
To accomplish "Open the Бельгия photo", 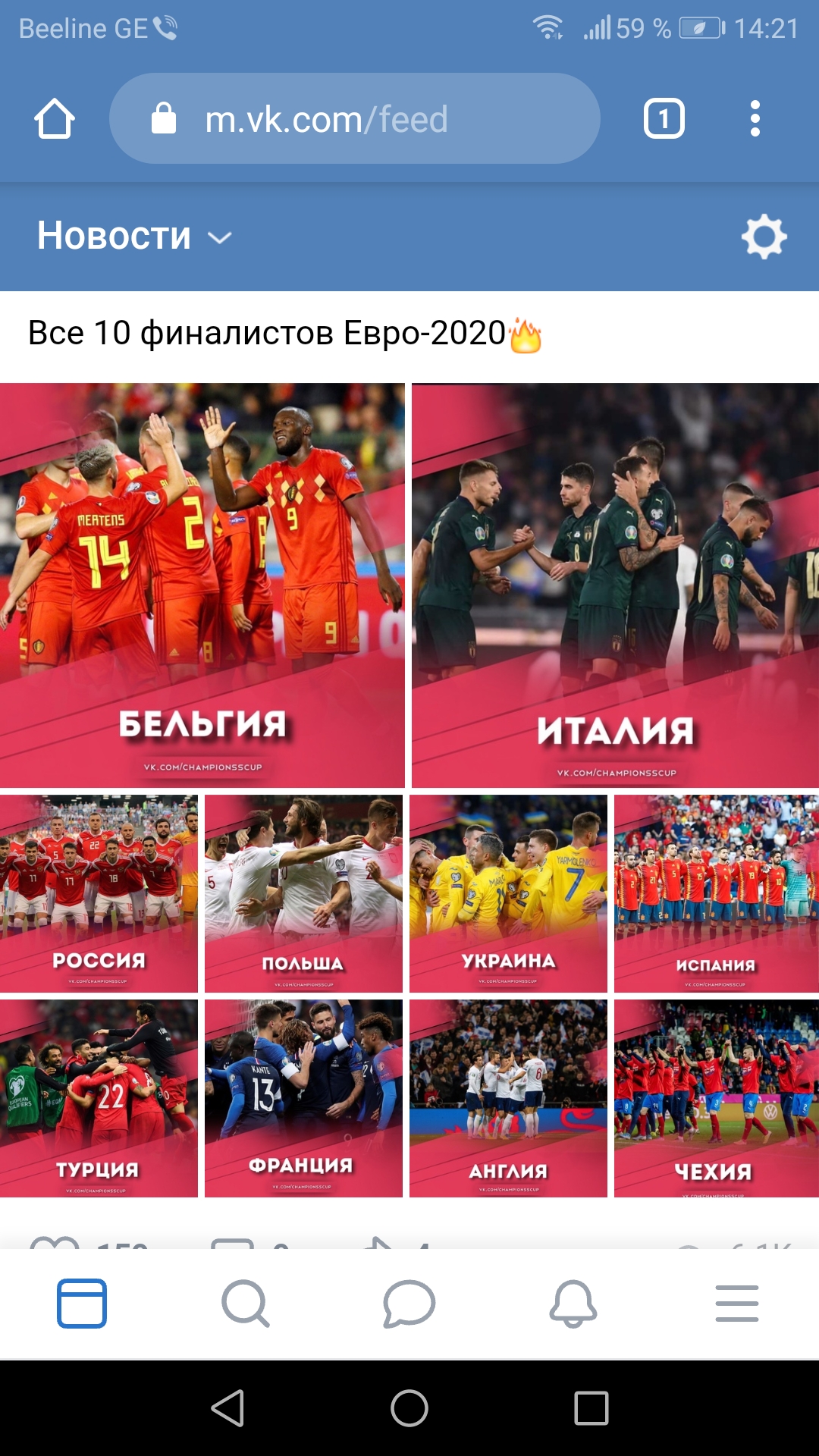I will (202, 585).
